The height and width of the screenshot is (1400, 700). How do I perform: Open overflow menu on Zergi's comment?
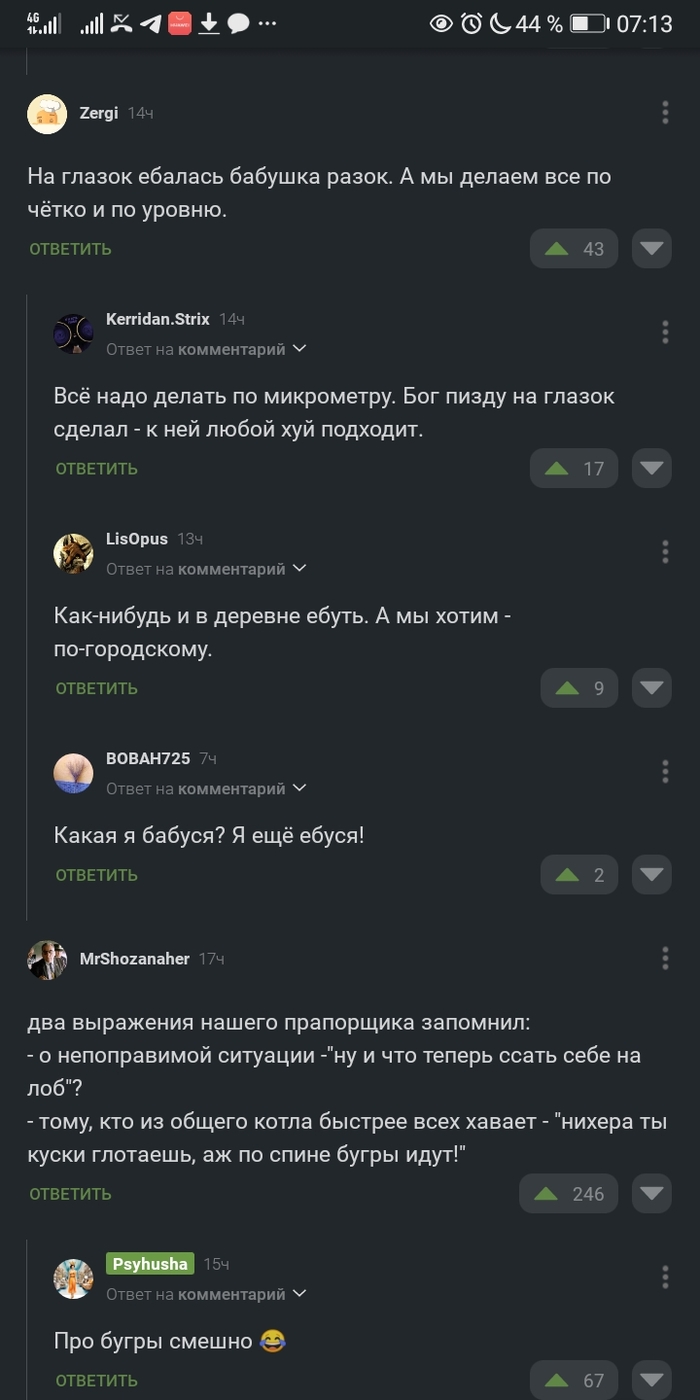665,113
